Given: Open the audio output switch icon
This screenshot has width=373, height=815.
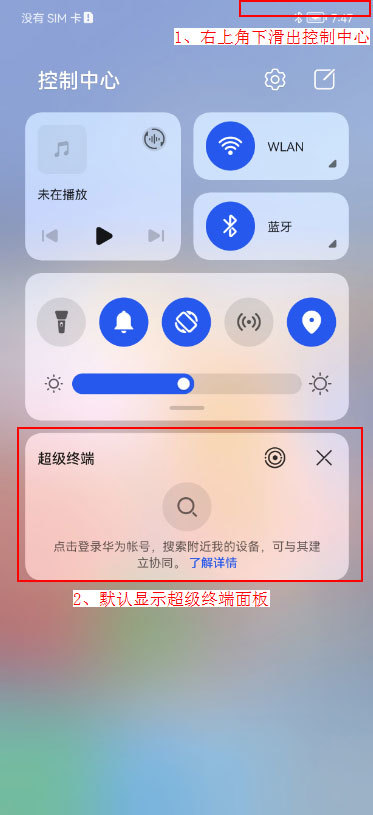Looking at the screenshot, I should (x=154, y=139).
